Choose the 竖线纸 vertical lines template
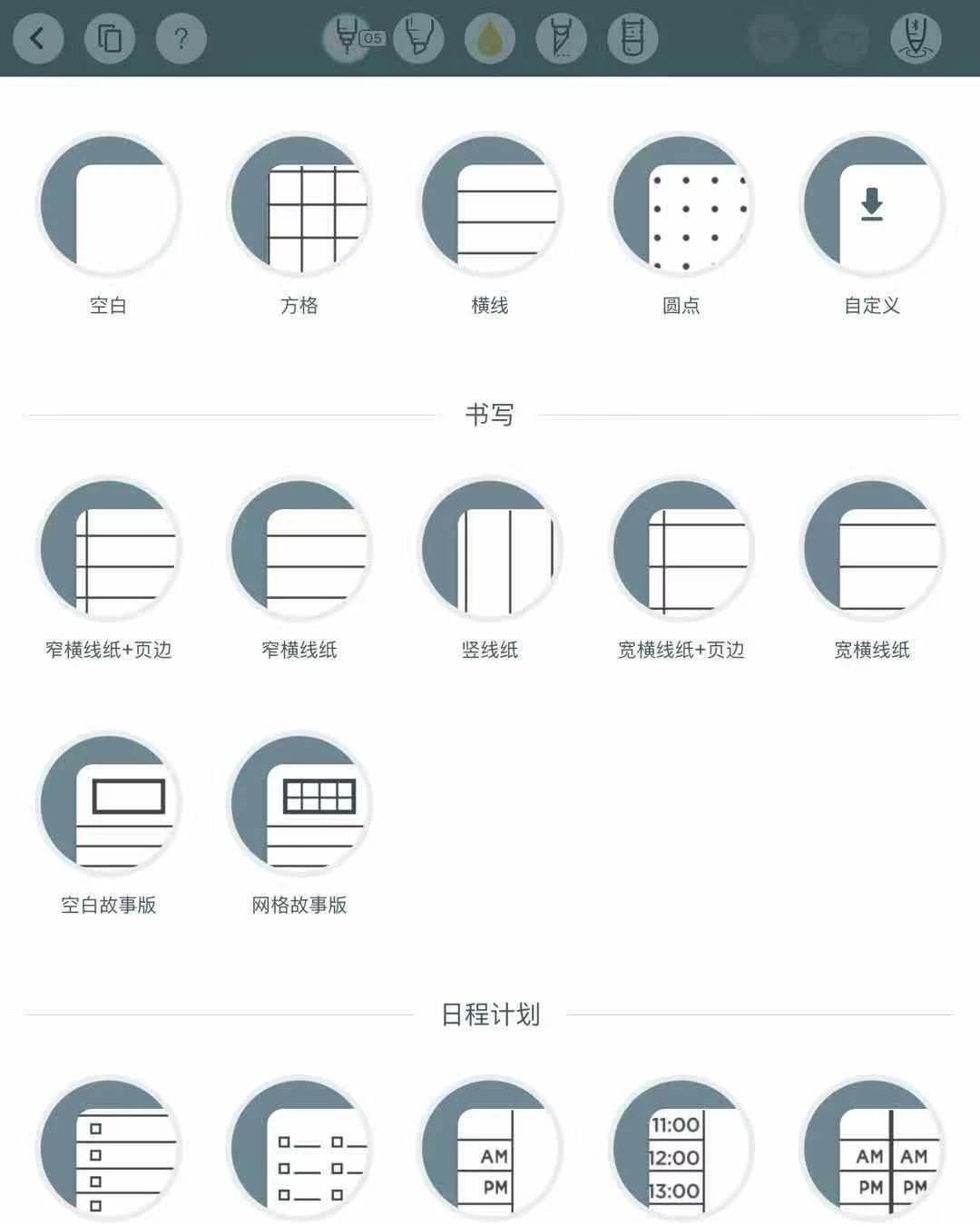The height and width of the screenshot is (1225, 980). pyautogui.click(x=490, y=550)
